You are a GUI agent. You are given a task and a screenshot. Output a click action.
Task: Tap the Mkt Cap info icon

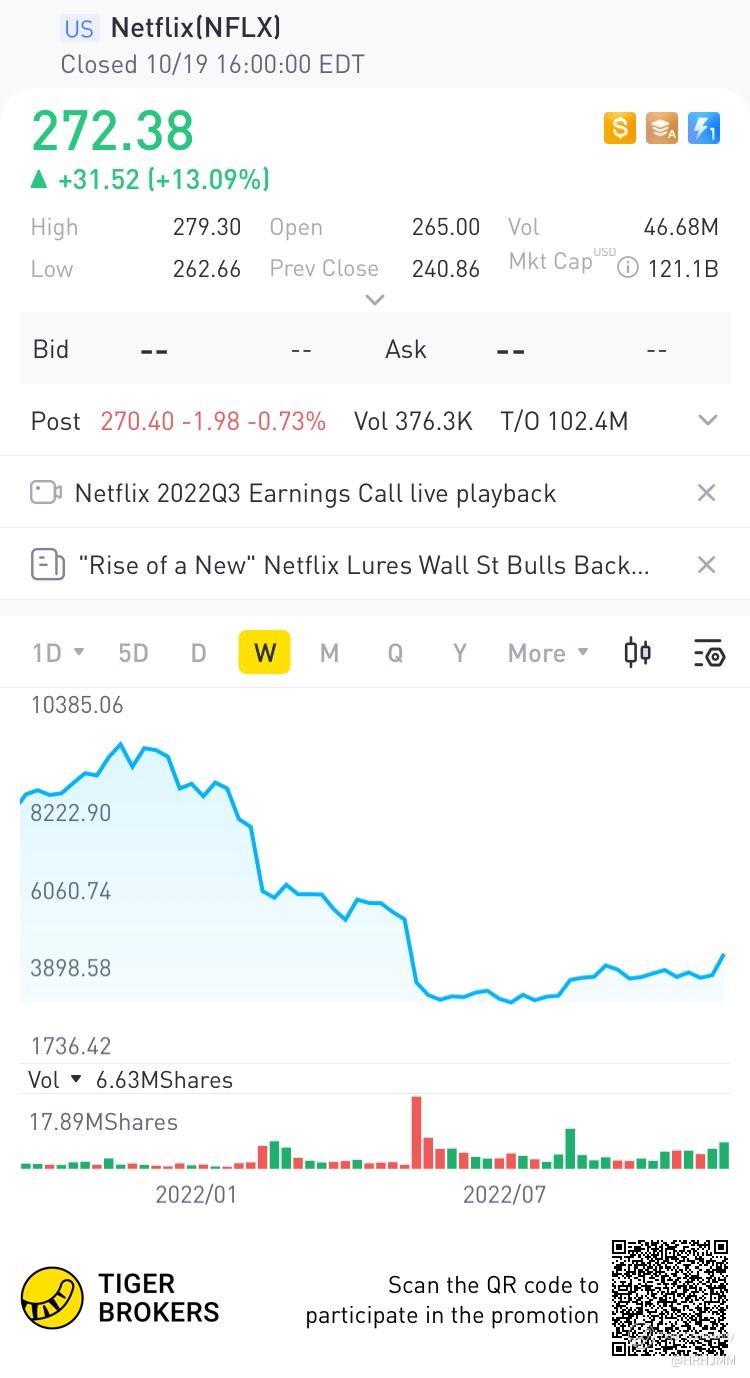628,268
